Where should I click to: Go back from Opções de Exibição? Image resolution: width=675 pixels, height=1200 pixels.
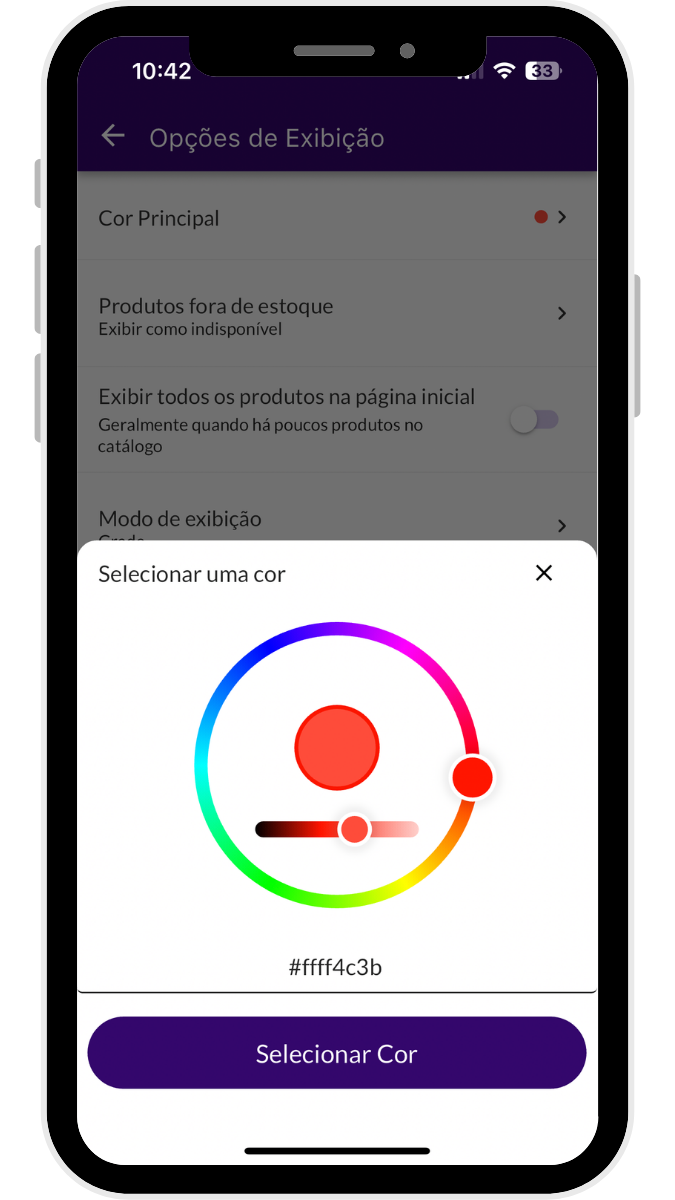click(113, 137)
